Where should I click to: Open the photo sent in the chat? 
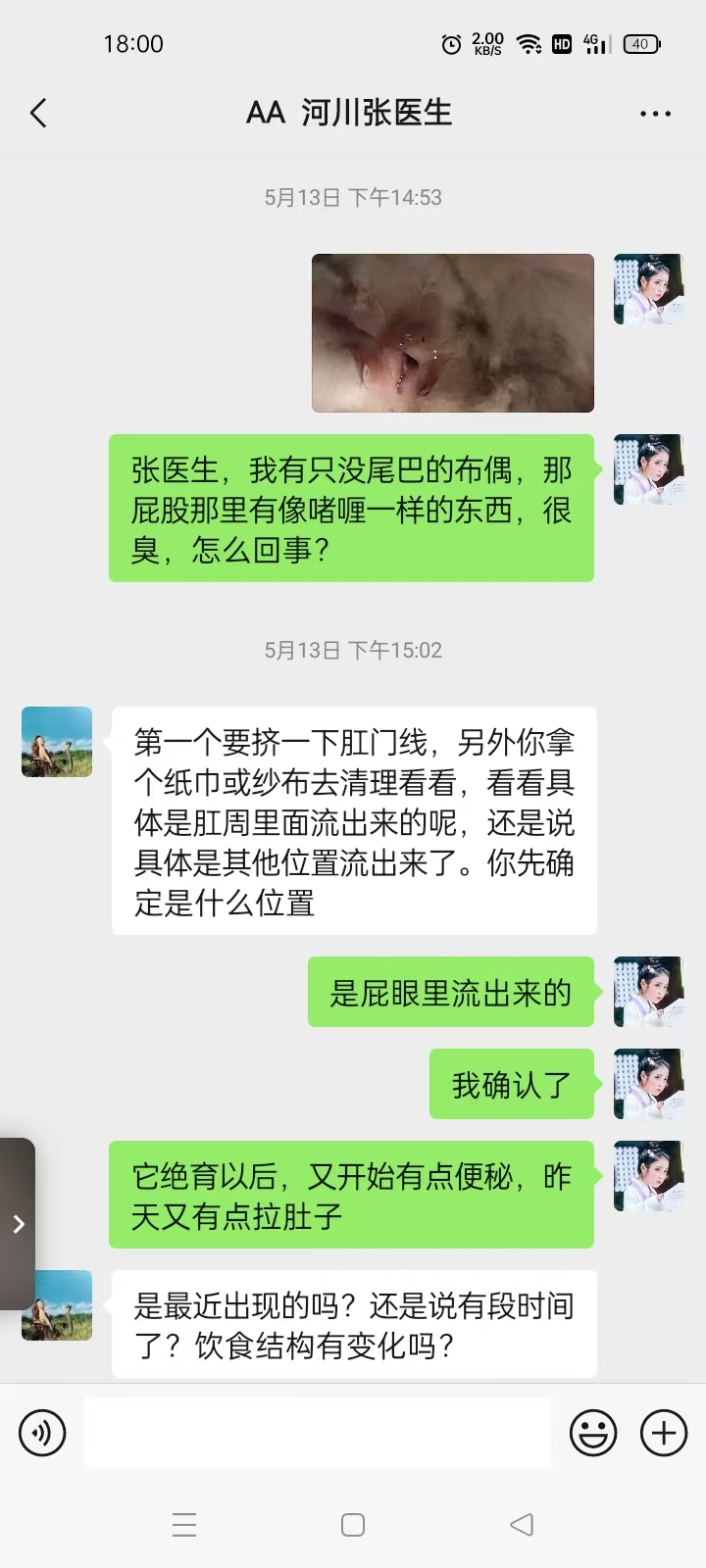[453, 333]
